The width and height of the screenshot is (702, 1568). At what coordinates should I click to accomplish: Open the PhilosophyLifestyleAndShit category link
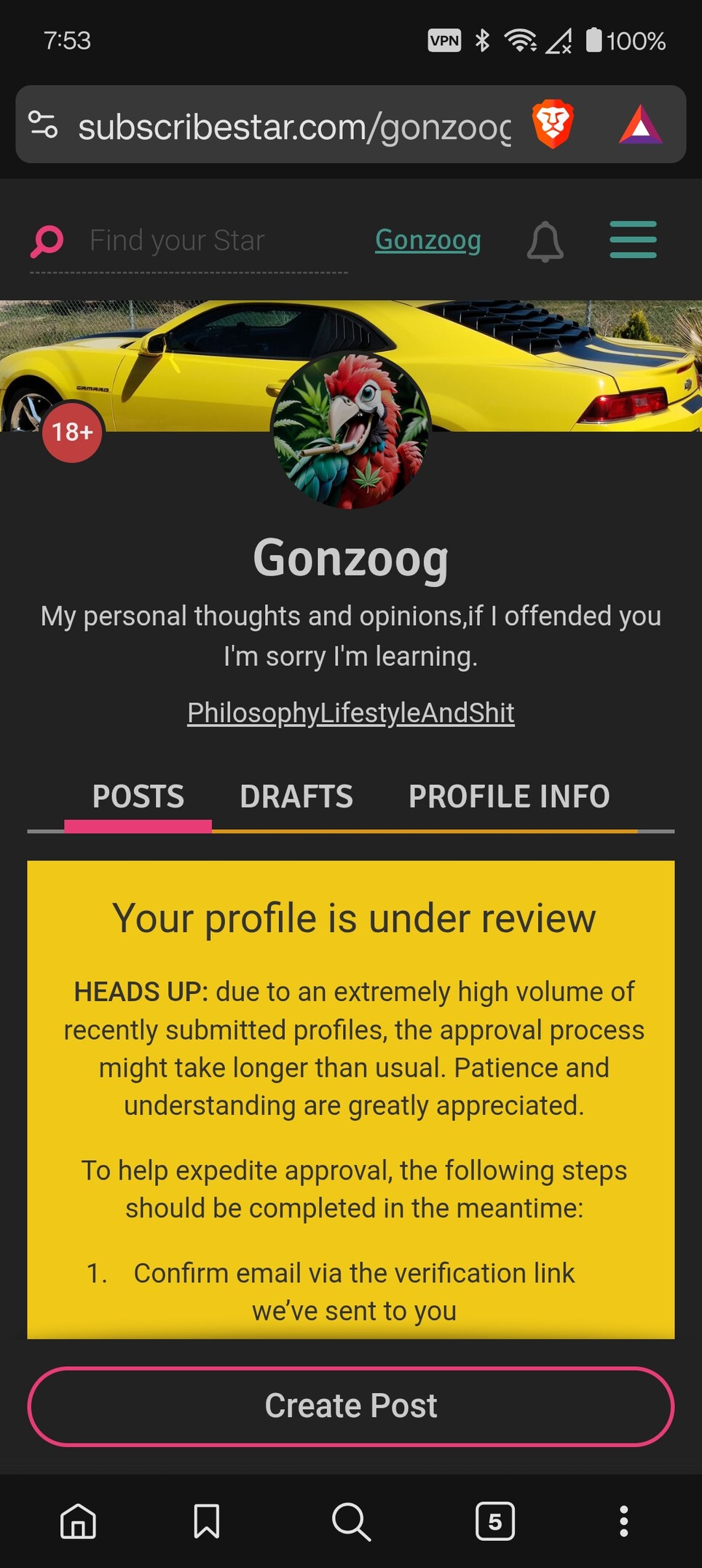[x=350, y=713]
